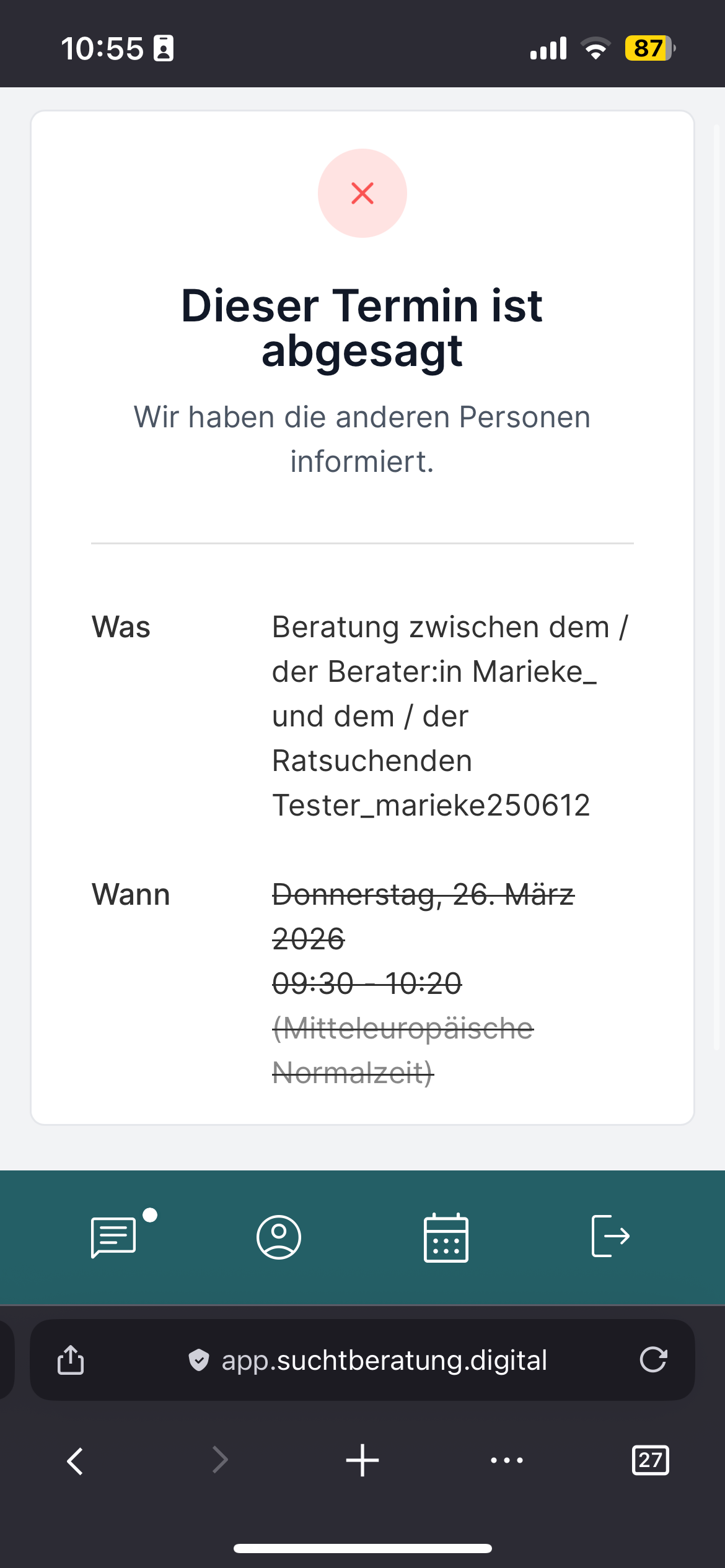Open a new browser tab

click(362, 1460)
